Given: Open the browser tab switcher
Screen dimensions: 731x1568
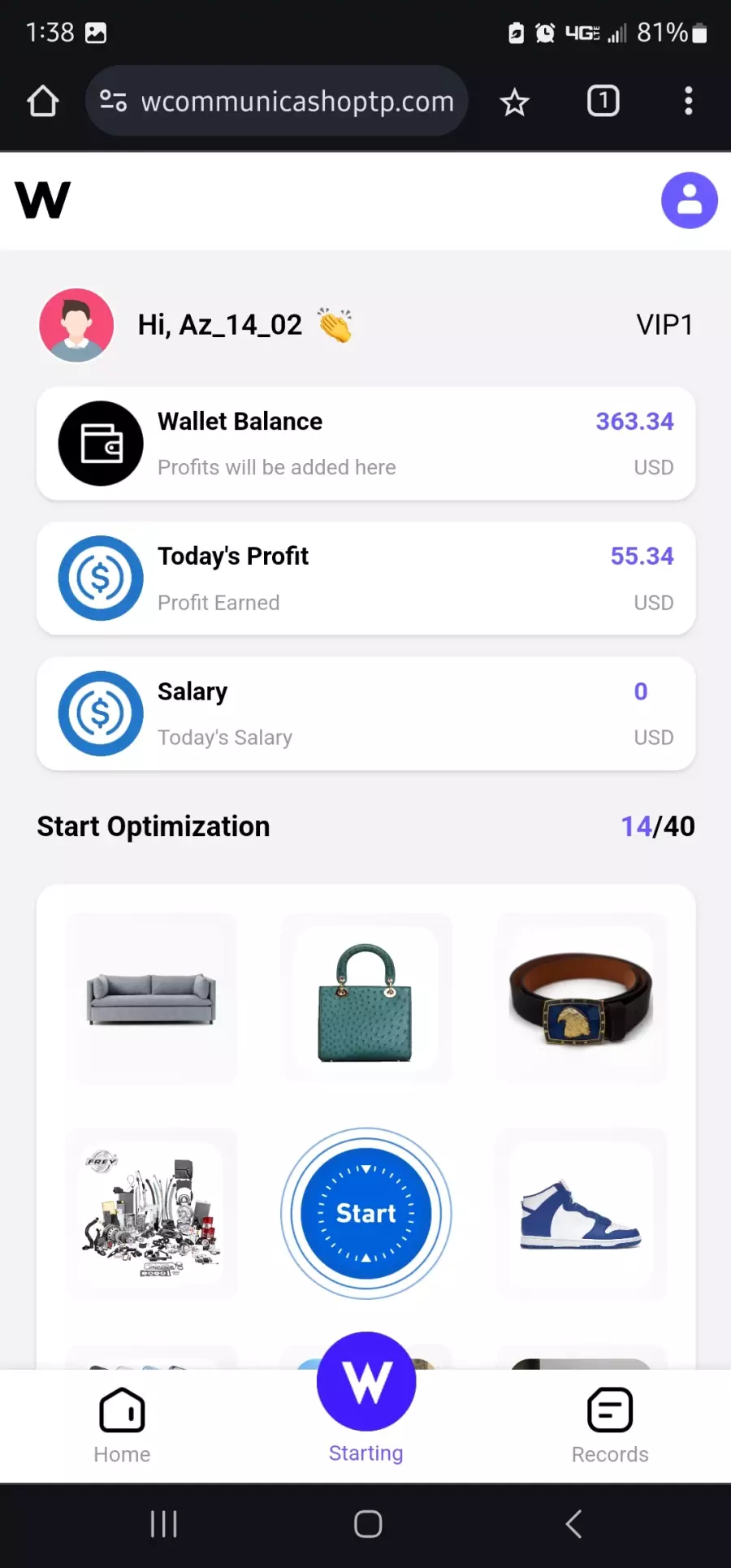Looking at the screenshot, I should 603,101.
